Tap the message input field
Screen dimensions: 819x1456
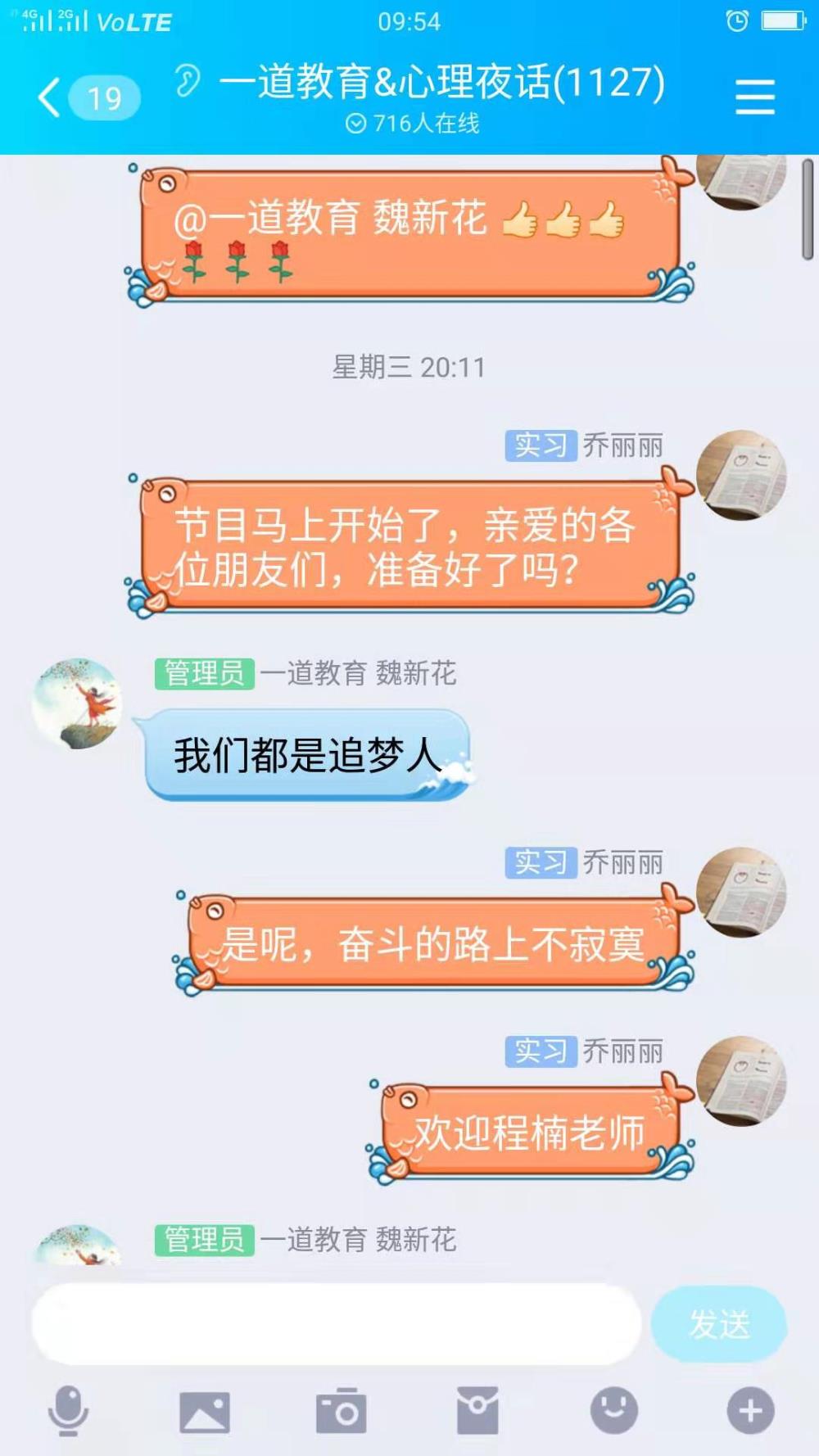pyautogui.click(x=336, y=1324)
